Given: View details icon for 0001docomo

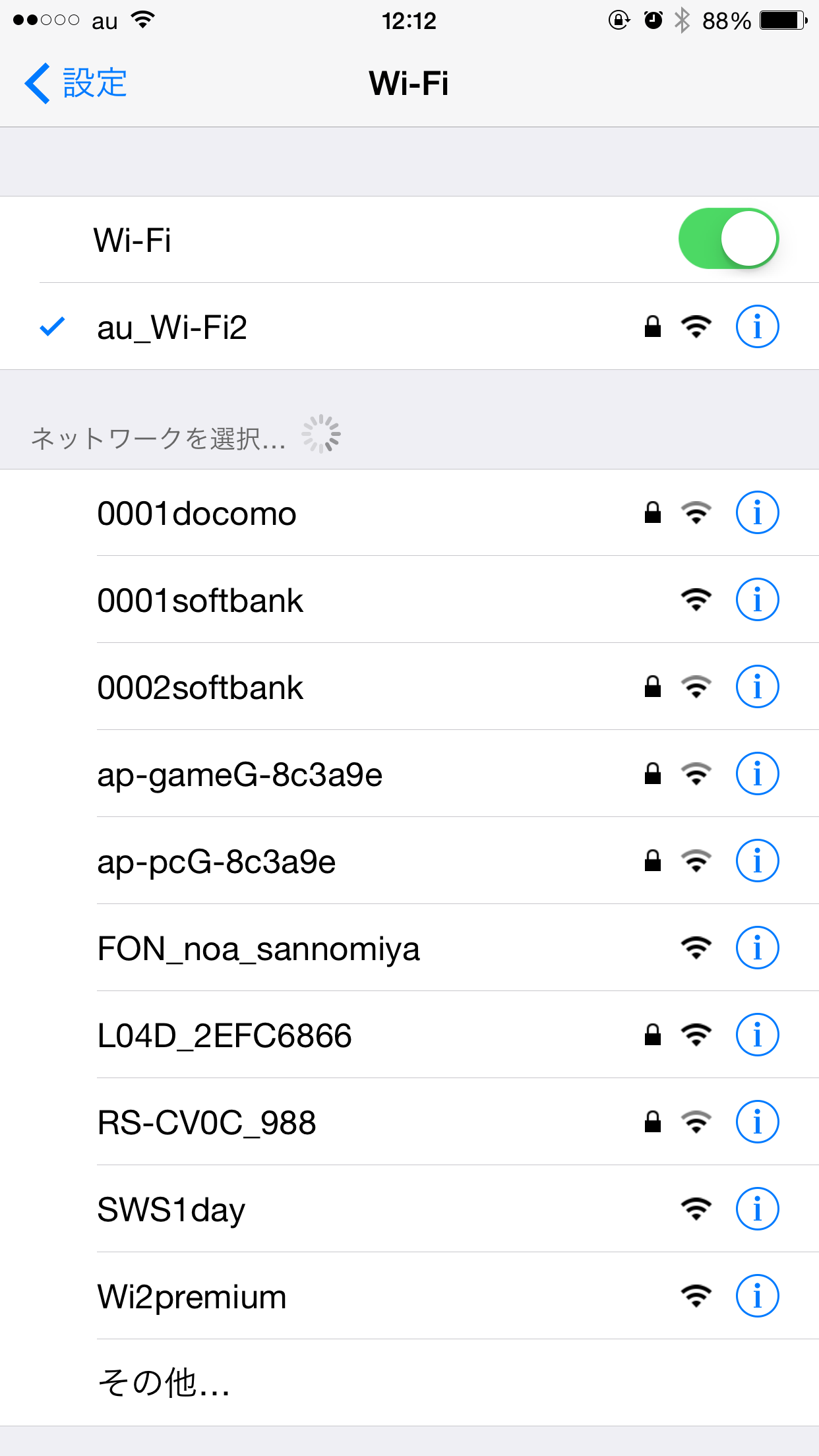Looking at the screenshot, I should click(757, 512).
